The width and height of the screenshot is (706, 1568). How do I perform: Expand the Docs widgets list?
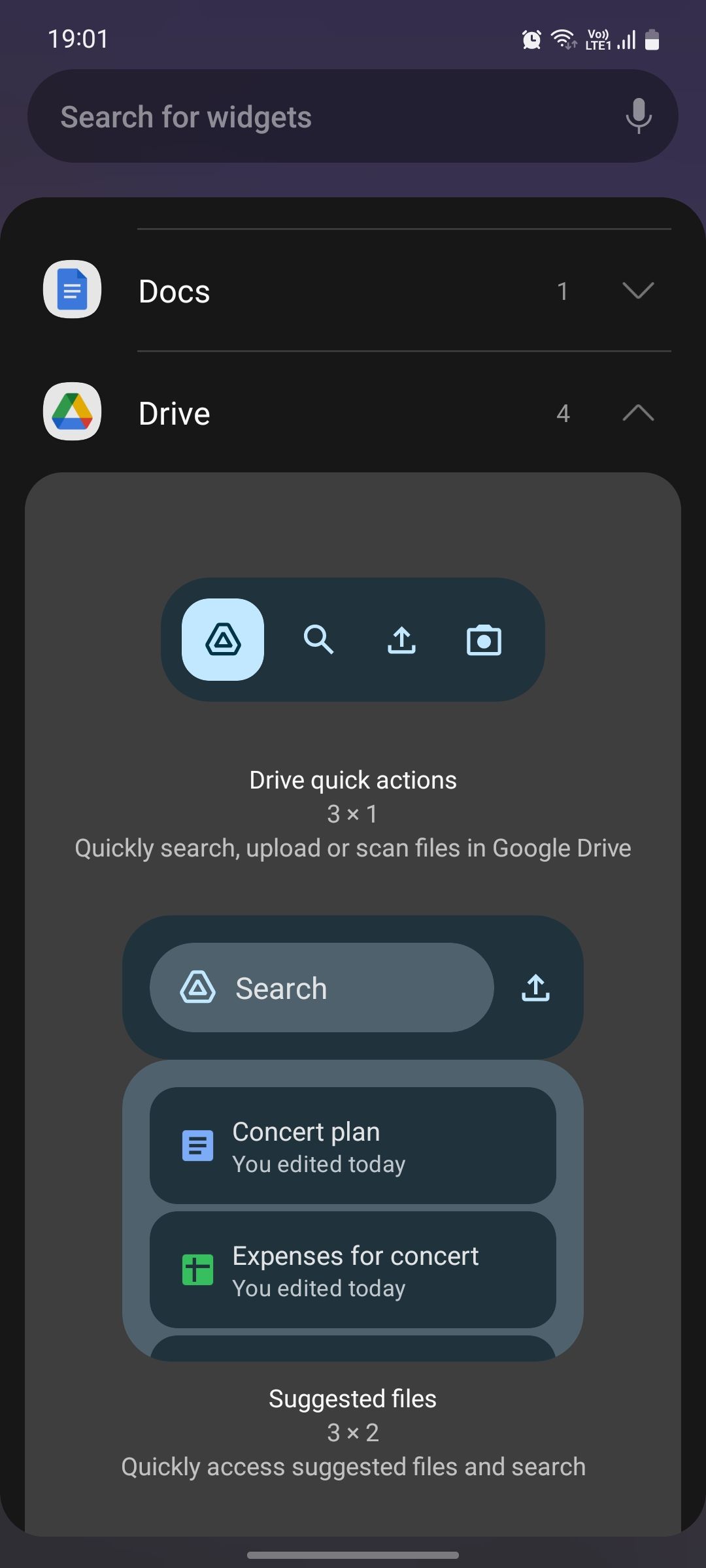coord(637,291)
